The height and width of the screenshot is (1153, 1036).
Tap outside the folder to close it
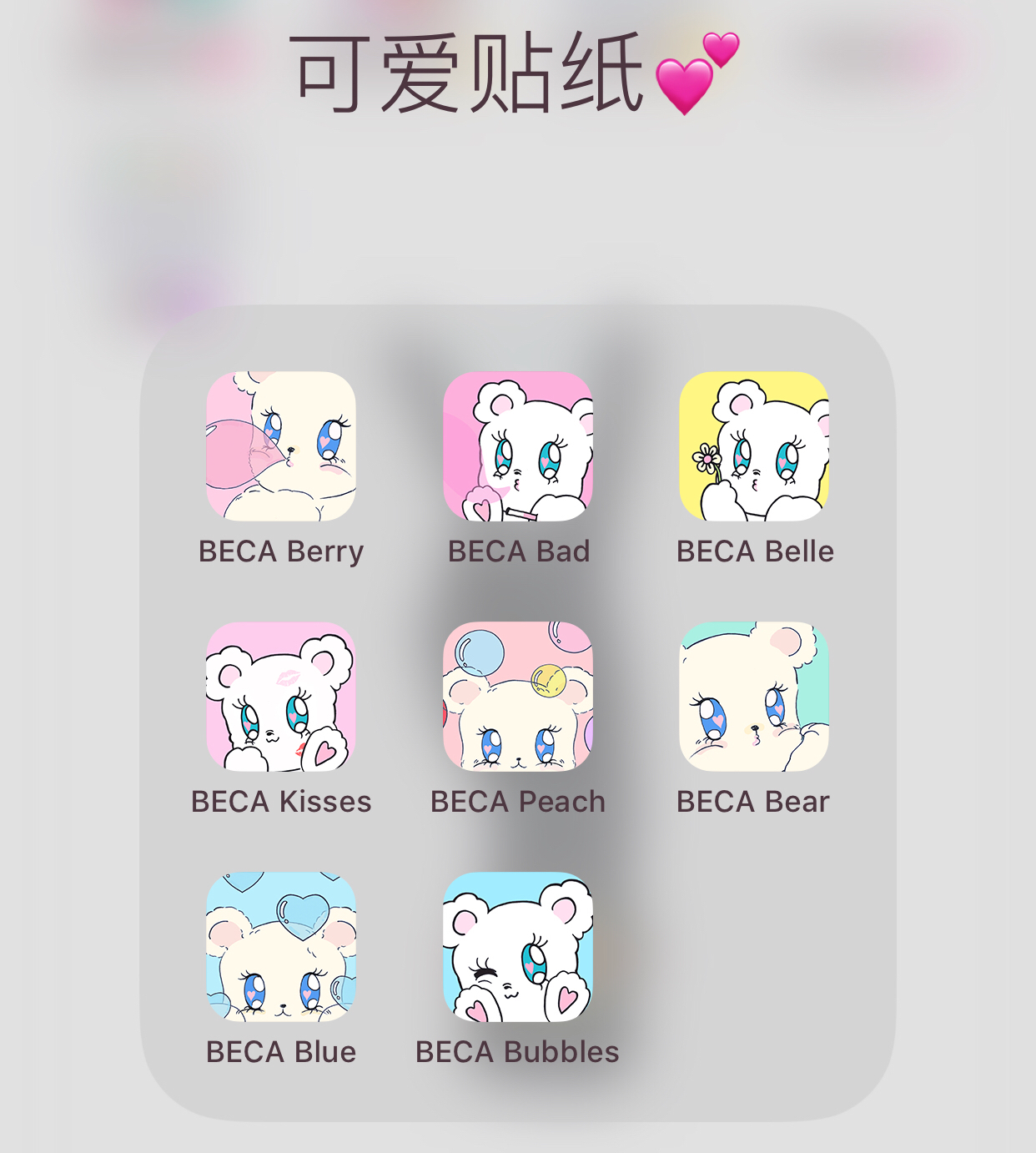click(517, 209)
